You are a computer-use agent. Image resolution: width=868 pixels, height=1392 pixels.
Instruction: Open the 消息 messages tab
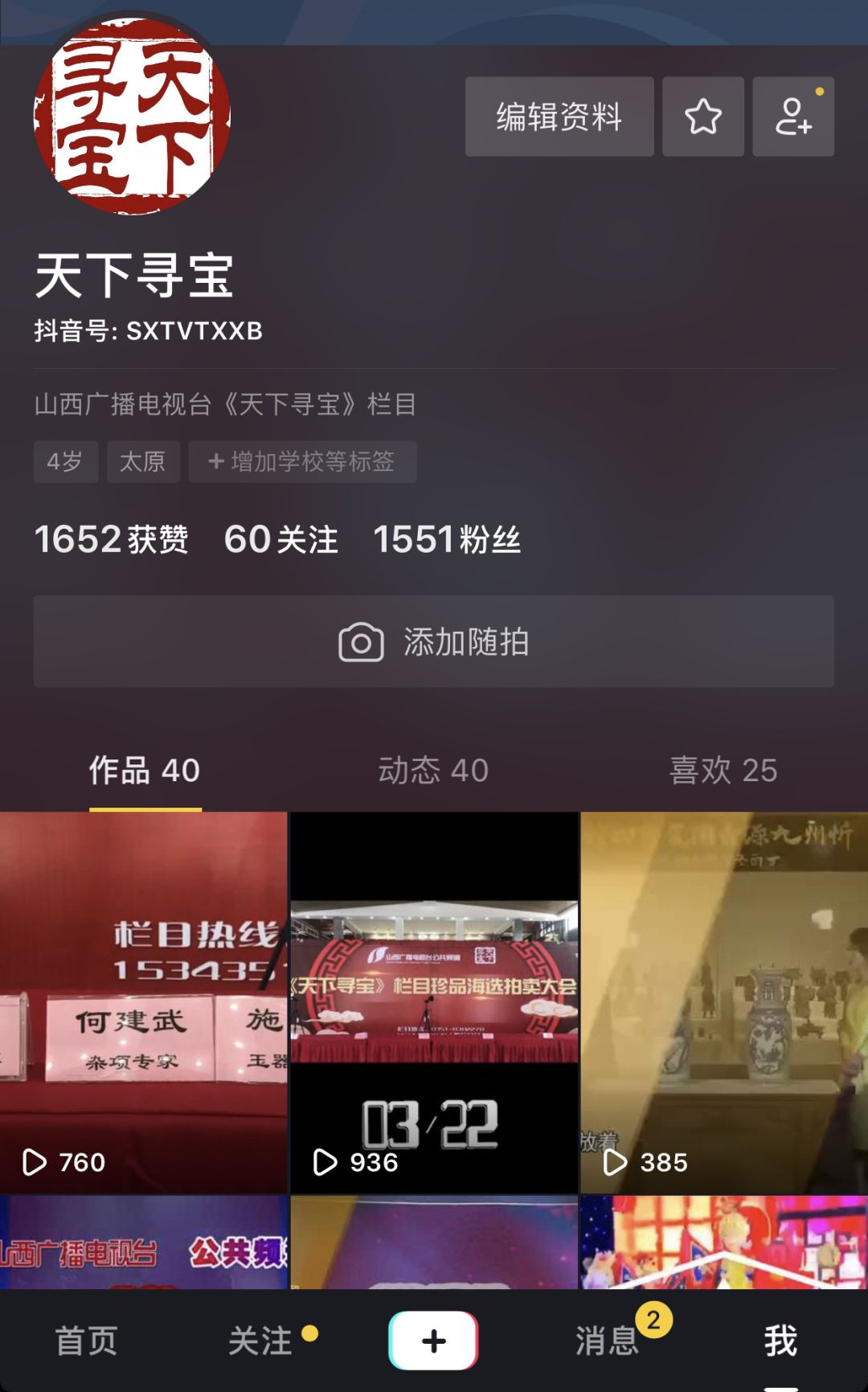[608, 1341]
